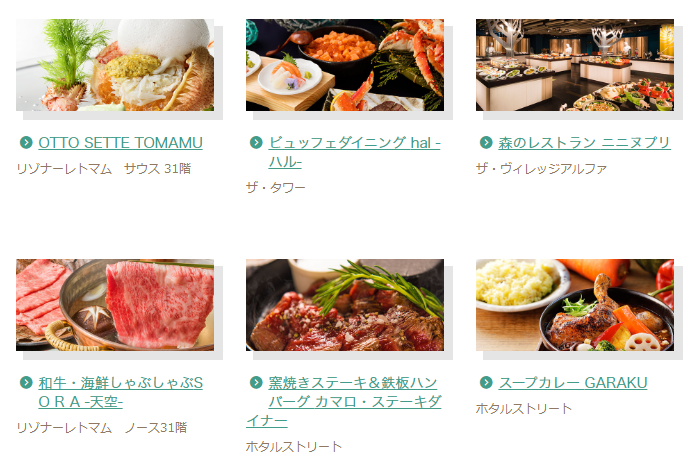Tap the SORA wagyu shabu-shabu photo
This screenshot has height=463, width=694.
click(115, 304)
